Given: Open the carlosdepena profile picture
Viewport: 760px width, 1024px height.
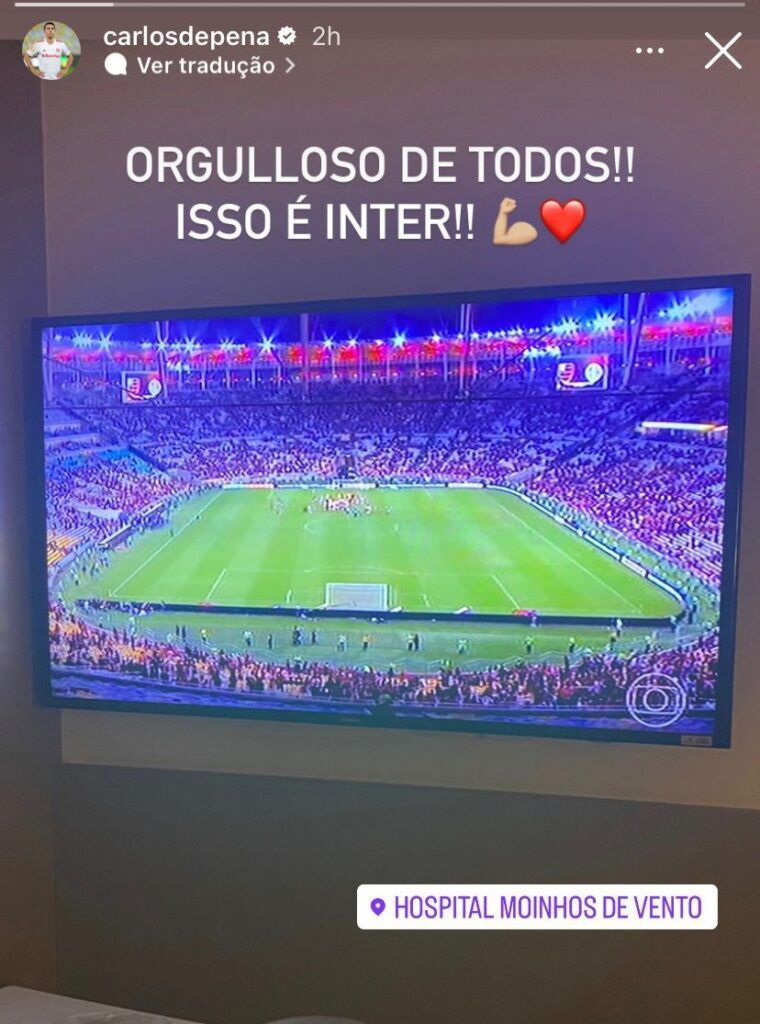Looking at the screenshot, I should pyautogui.click(x=51, y=50).
